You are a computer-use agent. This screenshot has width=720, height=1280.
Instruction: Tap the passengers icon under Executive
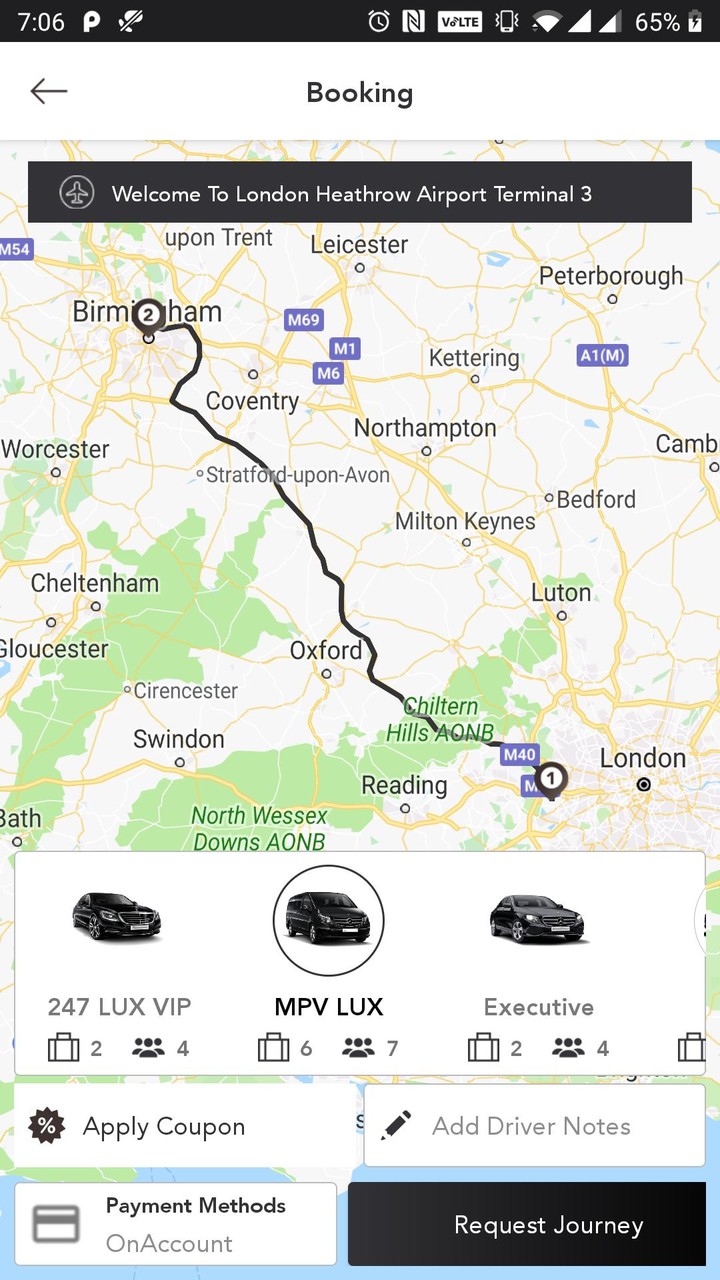tap(565, 1046)
